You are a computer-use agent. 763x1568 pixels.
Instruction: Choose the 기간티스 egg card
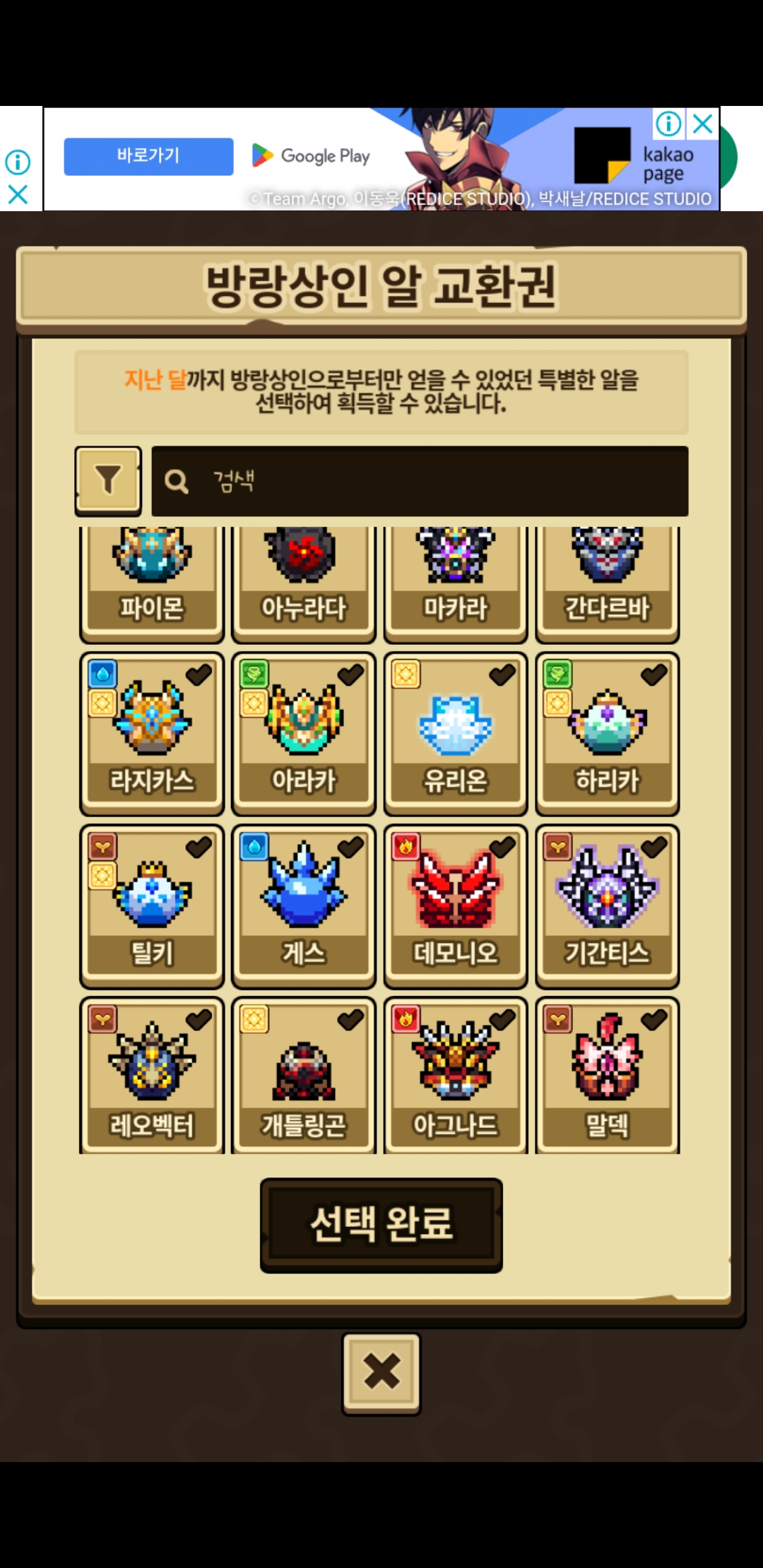[x=608, y=905]
